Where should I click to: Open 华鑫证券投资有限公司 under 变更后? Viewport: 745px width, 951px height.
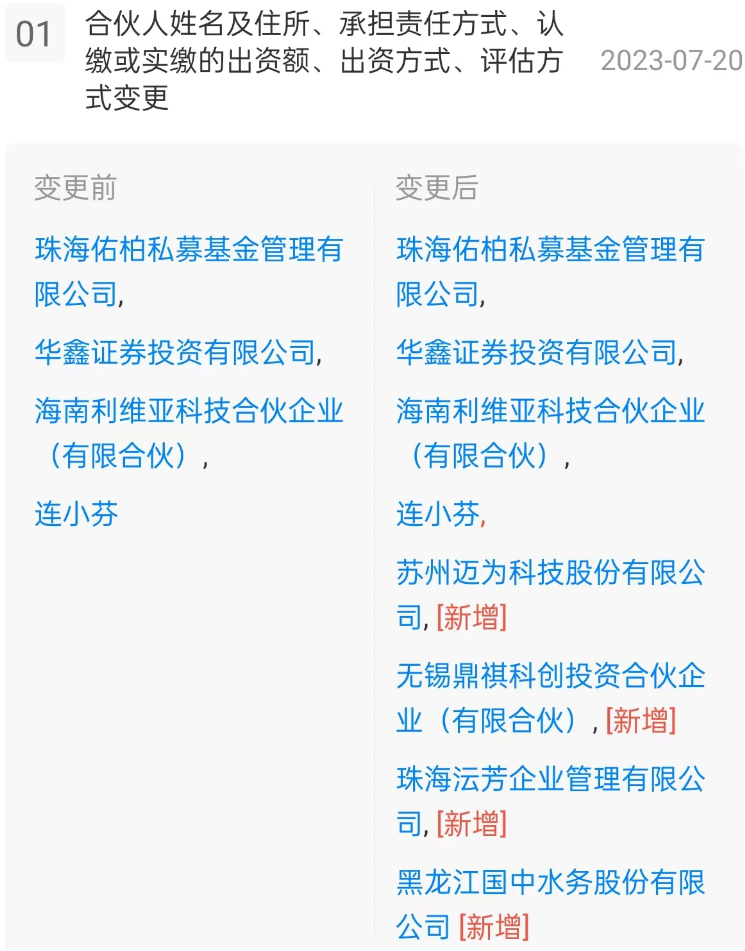pos(536,352)
